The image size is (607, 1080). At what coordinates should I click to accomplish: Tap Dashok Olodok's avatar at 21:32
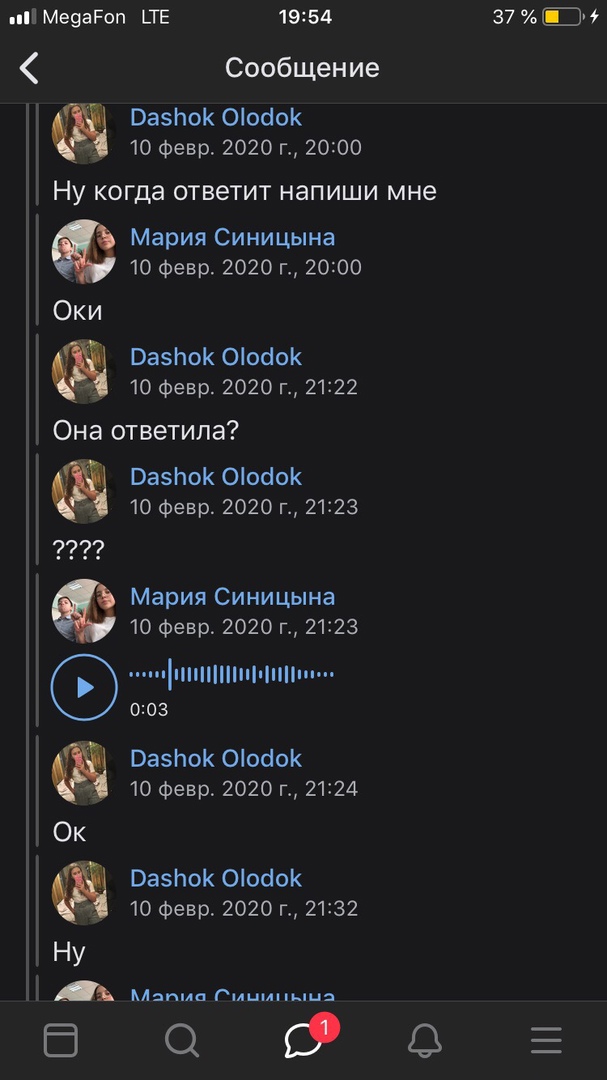[84, 893]
